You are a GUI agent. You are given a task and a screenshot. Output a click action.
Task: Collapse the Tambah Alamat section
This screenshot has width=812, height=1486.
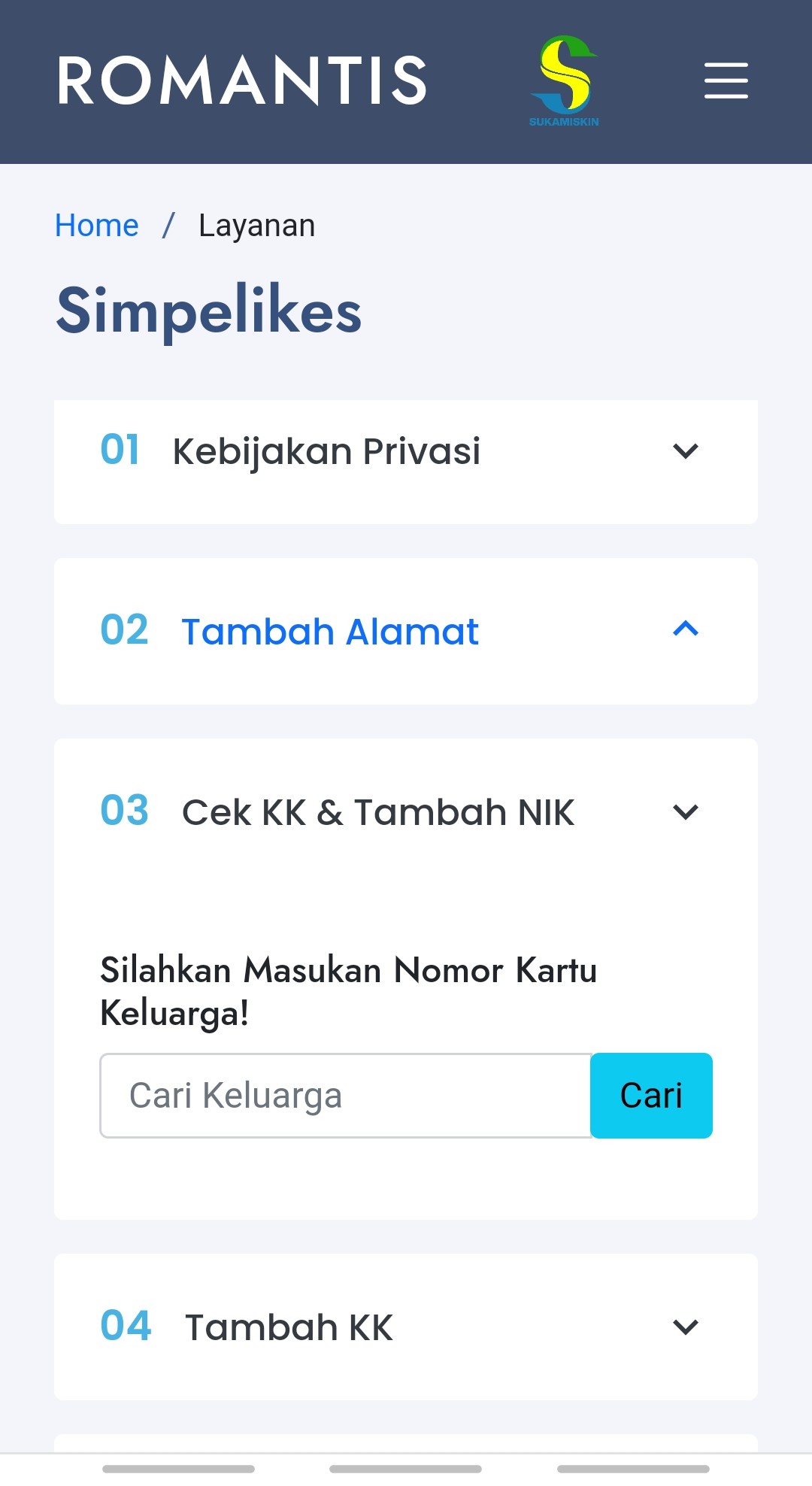(406, 631)
